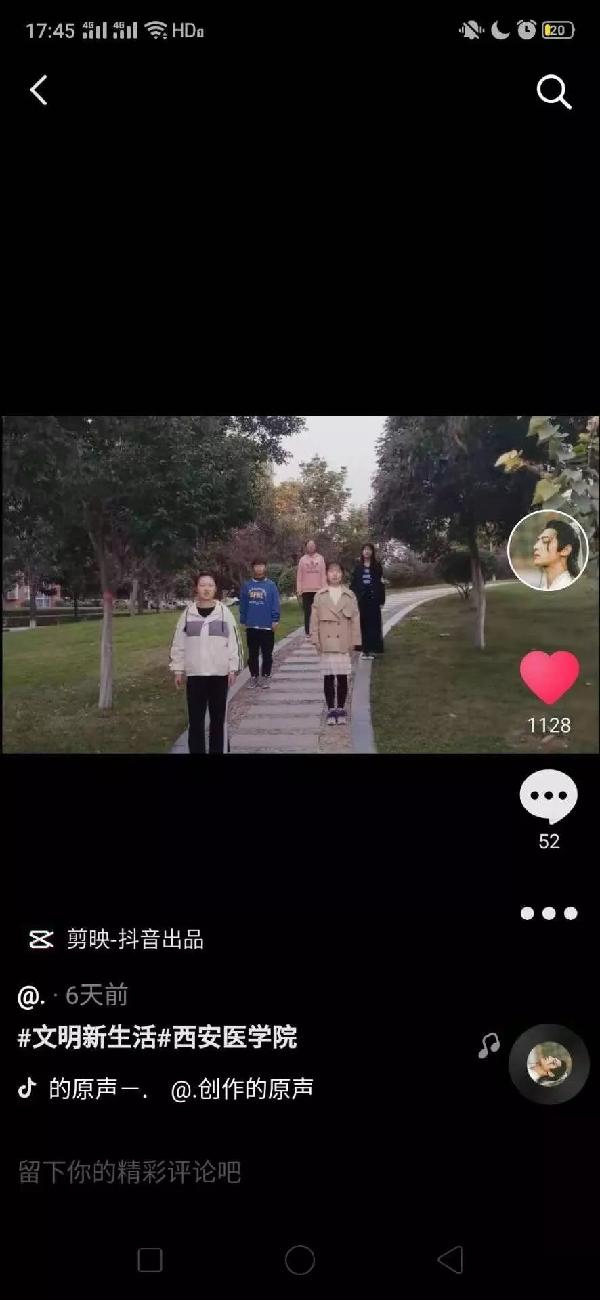Image resolution: width=600 pixels, height=1300 pixels.
Task: Open recent apps with square button
Action: pos(150,1260)
